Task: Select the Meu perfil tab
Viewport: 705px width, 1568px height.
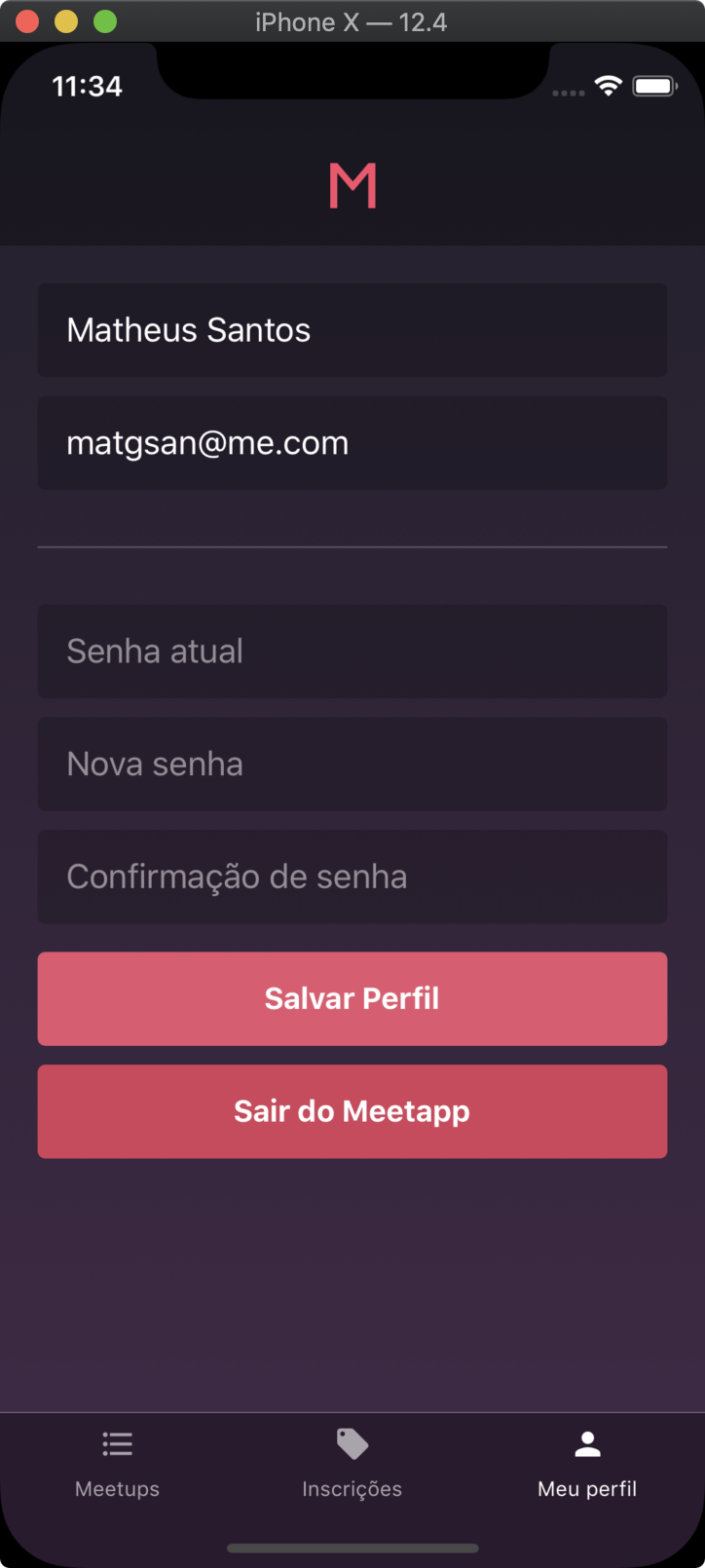Action: click(587, 1464)
